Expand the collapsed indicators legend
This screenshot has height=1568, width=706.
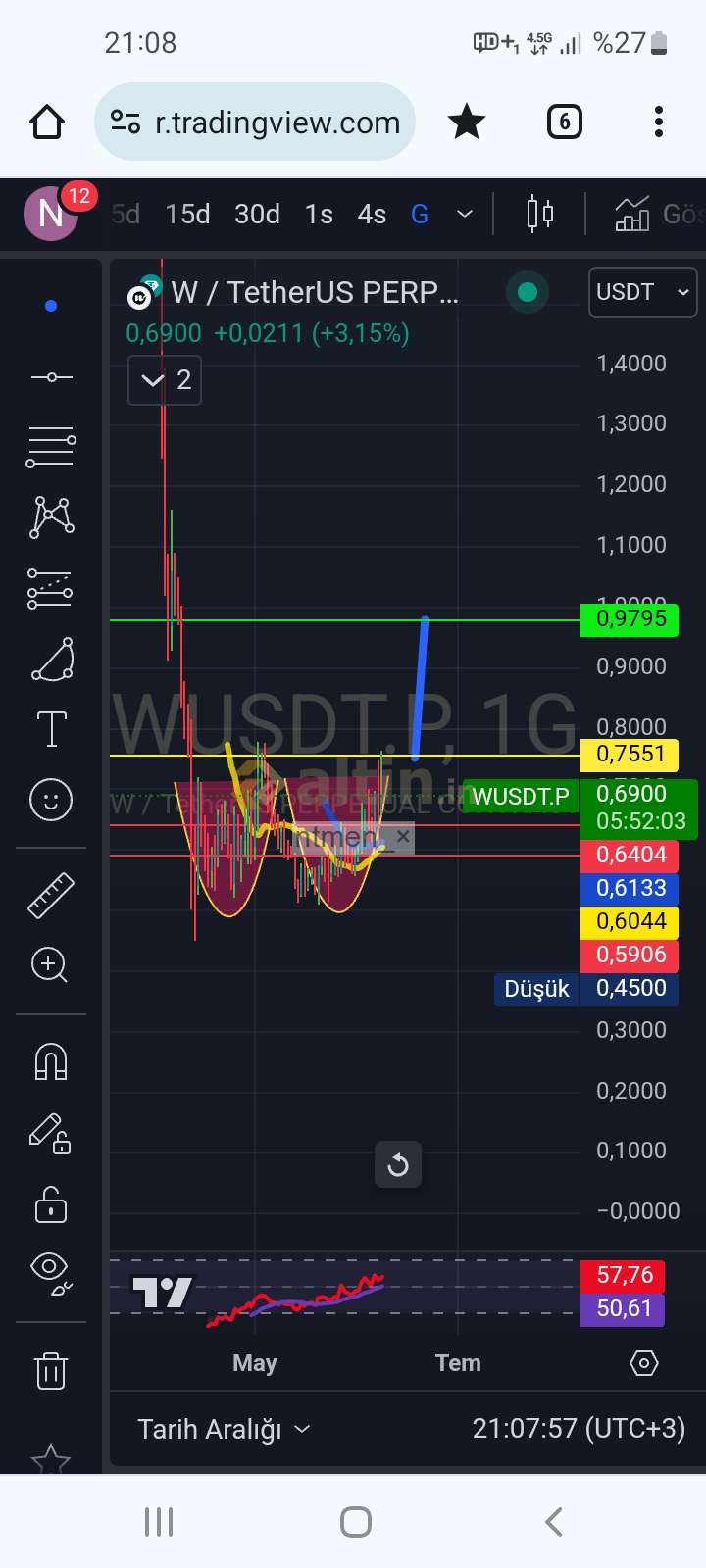click(165, 380)
